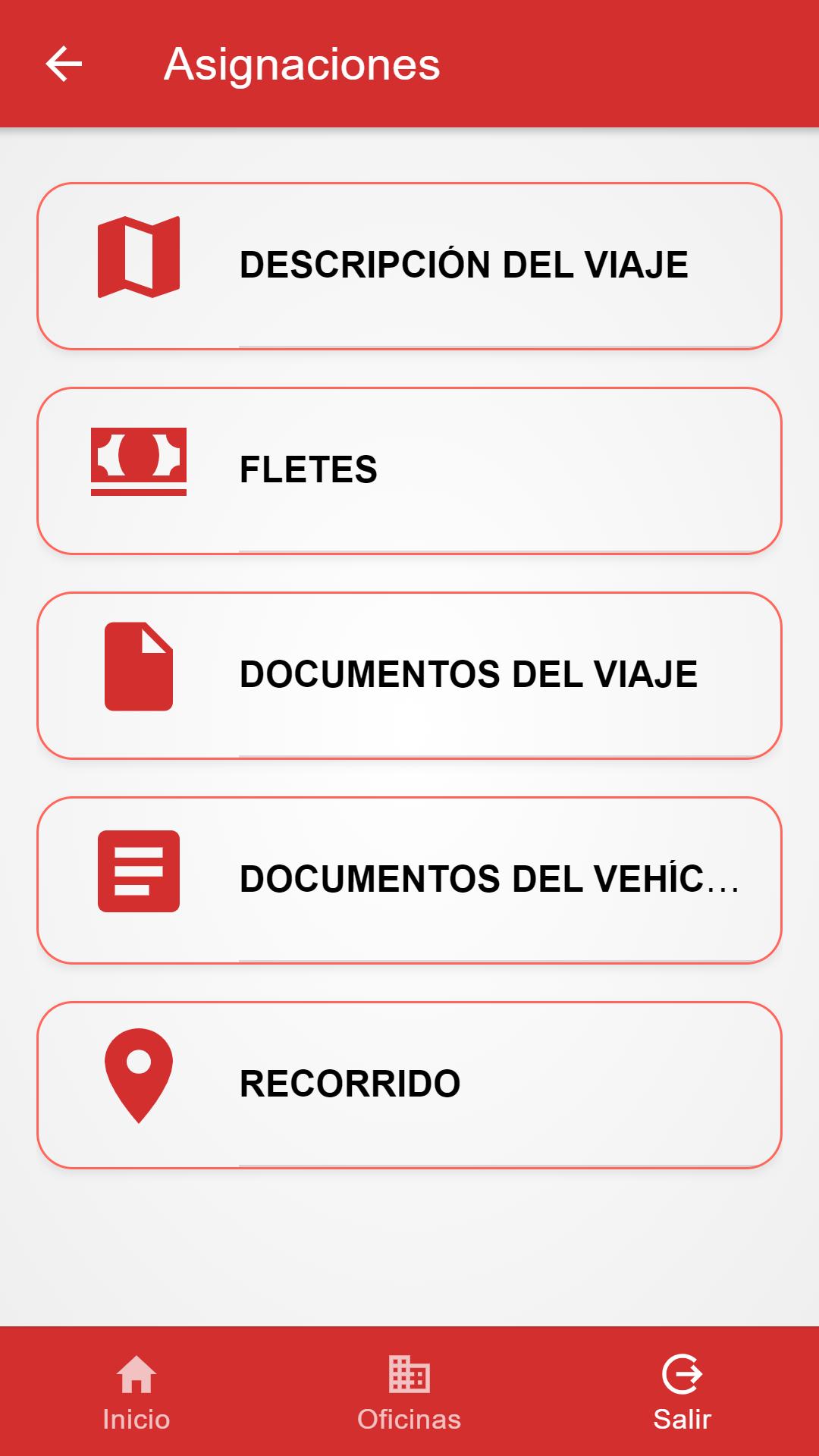Tap Salir to log out
The width and height of the screenshot is (819, 1456).
pyautogui.click(x=682, y=1392)
